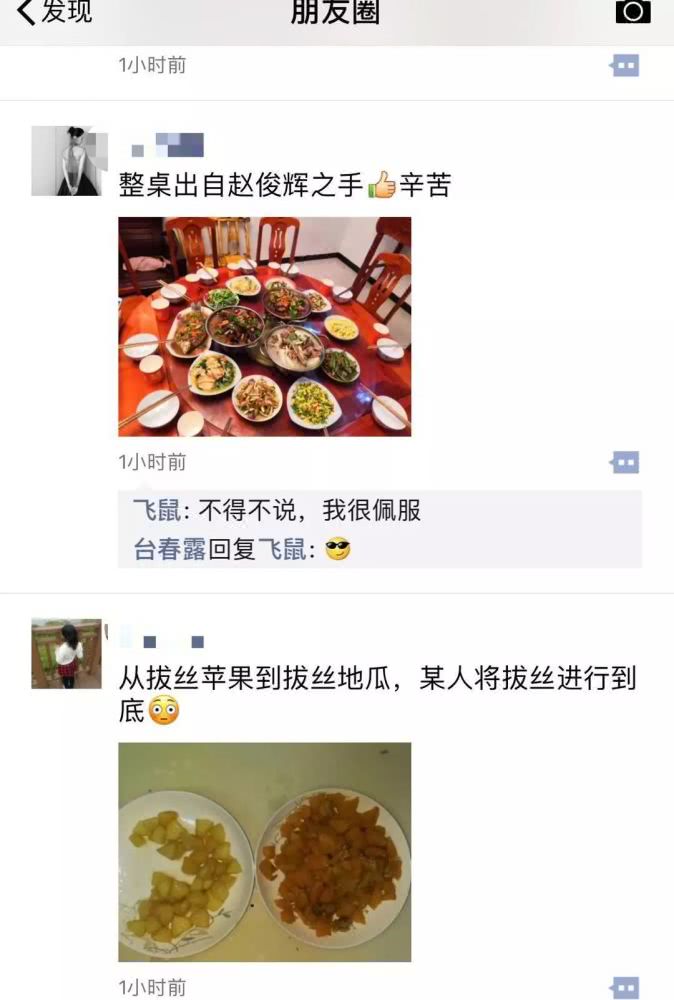The height and width of the screenshot is (1000, 674).
Task: Open profile via the dinner table poster's avatar
Action: pos(67,161)
